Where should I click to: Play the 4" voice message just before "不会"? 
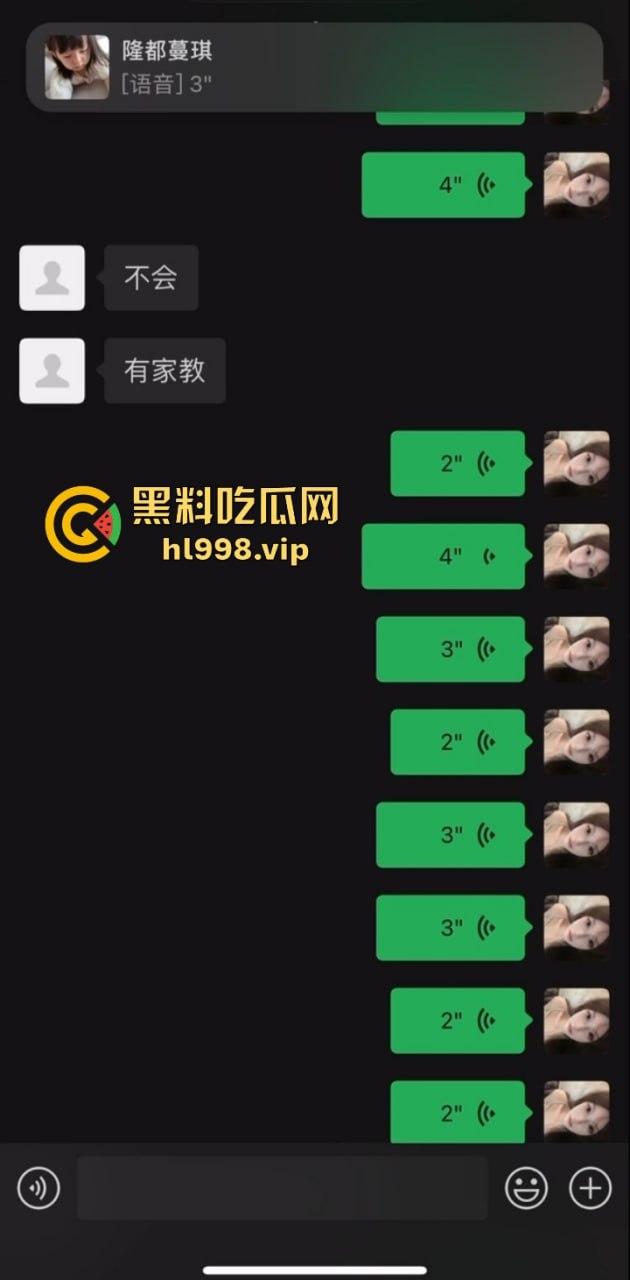443,185
